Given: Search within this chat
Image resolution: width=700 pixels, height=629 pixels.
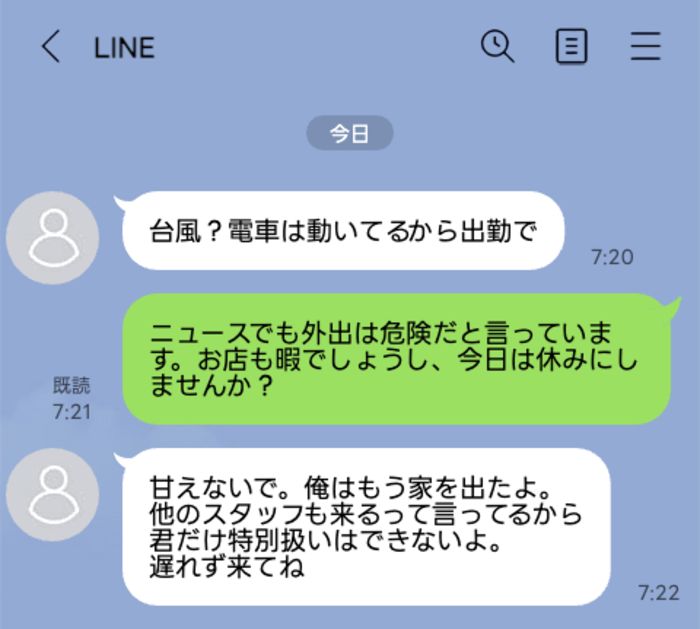Looking at the screenshot, I should coord(497,46).
